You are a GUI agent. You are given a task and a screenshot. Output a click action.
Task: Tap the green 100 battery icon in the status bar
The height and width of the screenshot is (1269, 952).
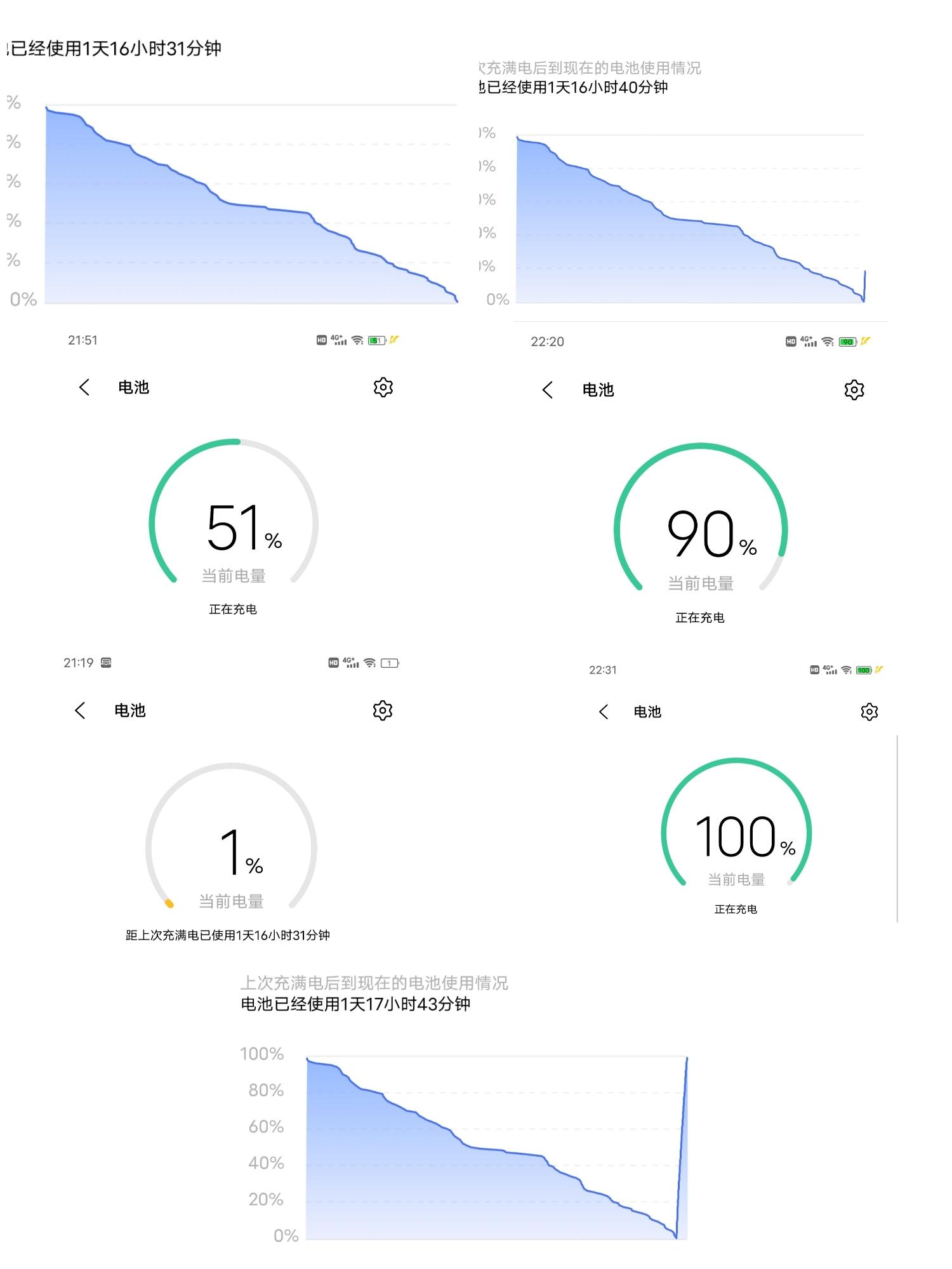(864, 670)
